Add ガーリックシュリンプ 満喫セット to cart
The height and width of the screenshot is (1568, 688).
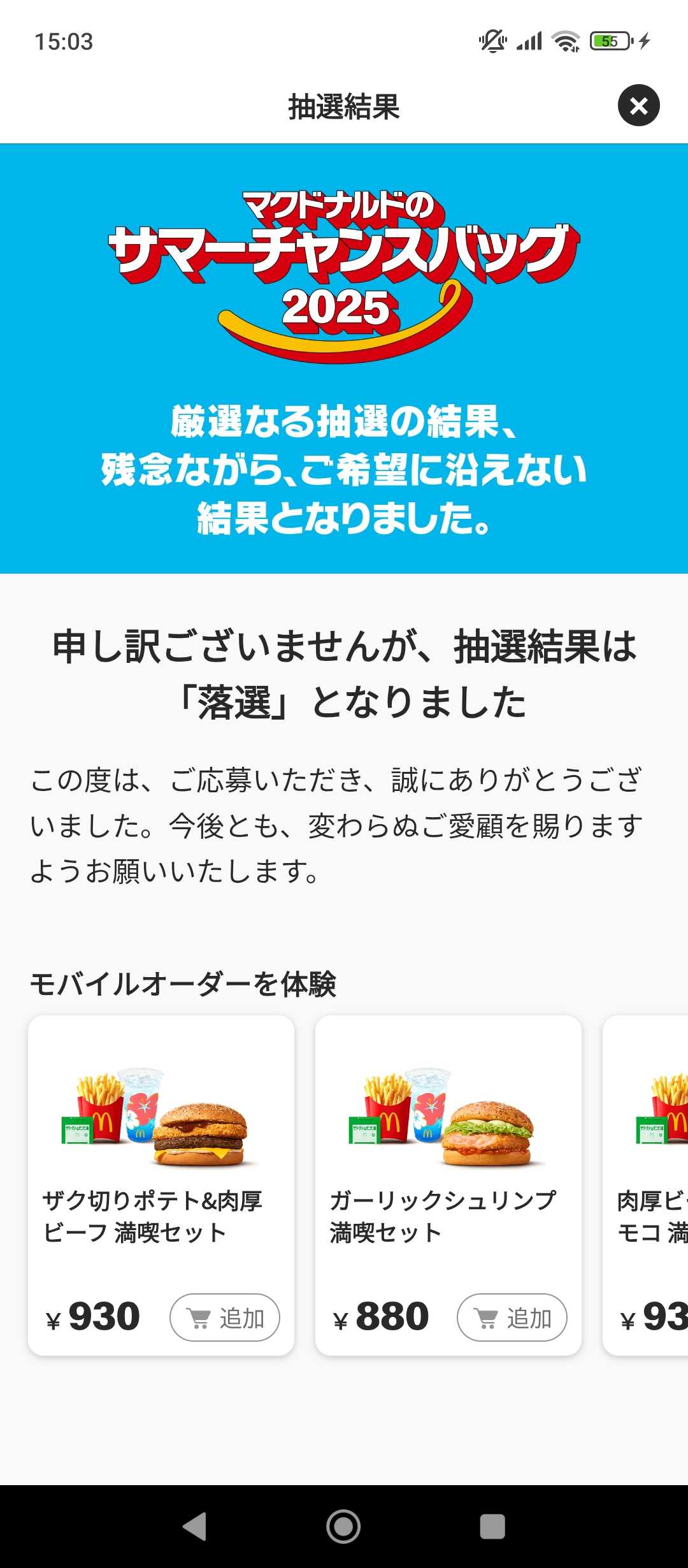click(512, 1318)
